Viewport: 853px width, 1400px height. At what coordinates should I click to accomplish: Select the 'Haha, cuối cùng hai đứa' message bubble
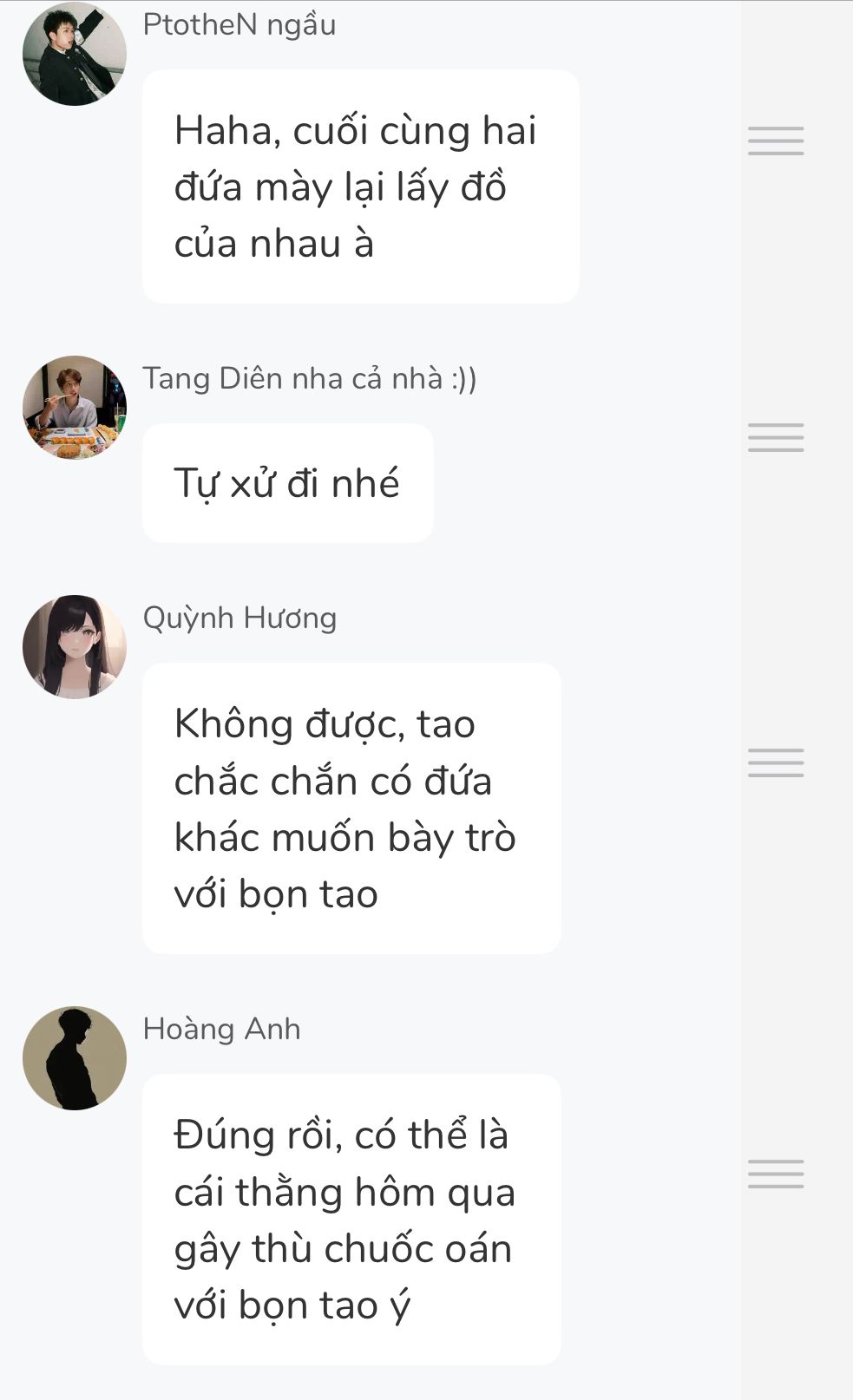(360, 186)
